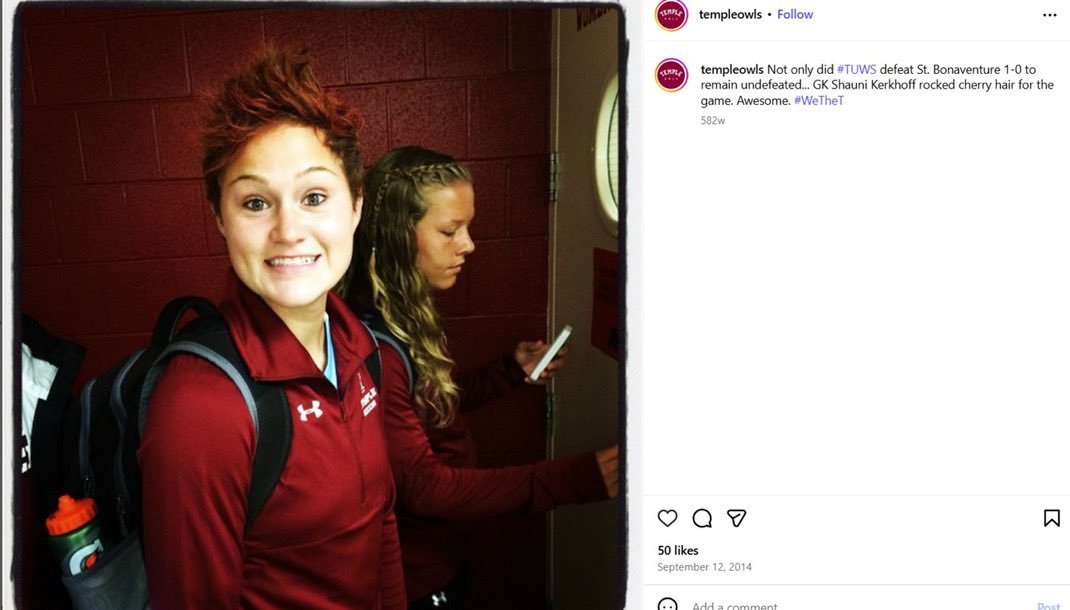This screenshot has height=610, width=1070.
Task: Open templeowls profile from header username
Action: coord(730,15)
